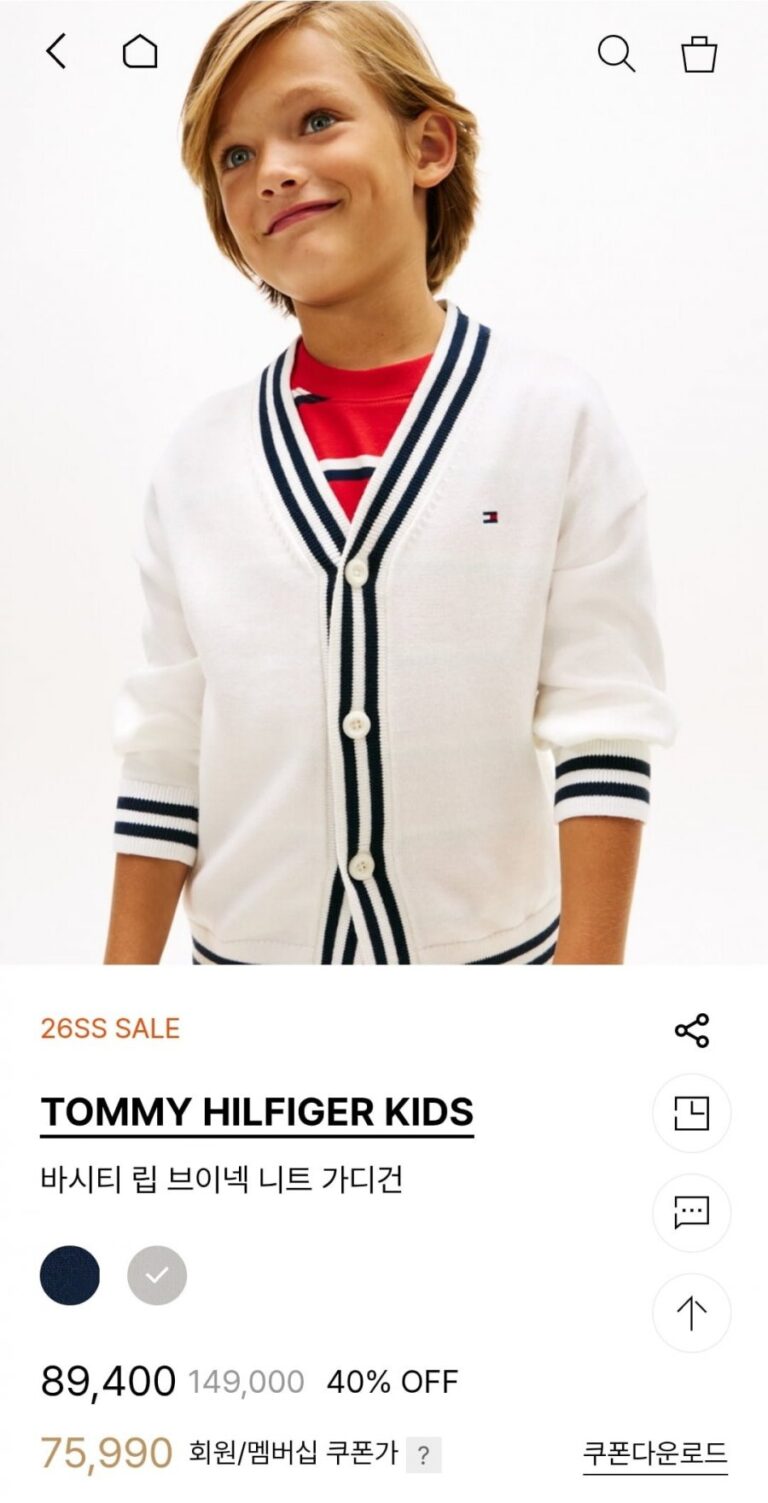Viewport: 768px width, 1503px height.
Task: Show info about 회원/멤버십 쿠폰가
Action: point(424,1455)
